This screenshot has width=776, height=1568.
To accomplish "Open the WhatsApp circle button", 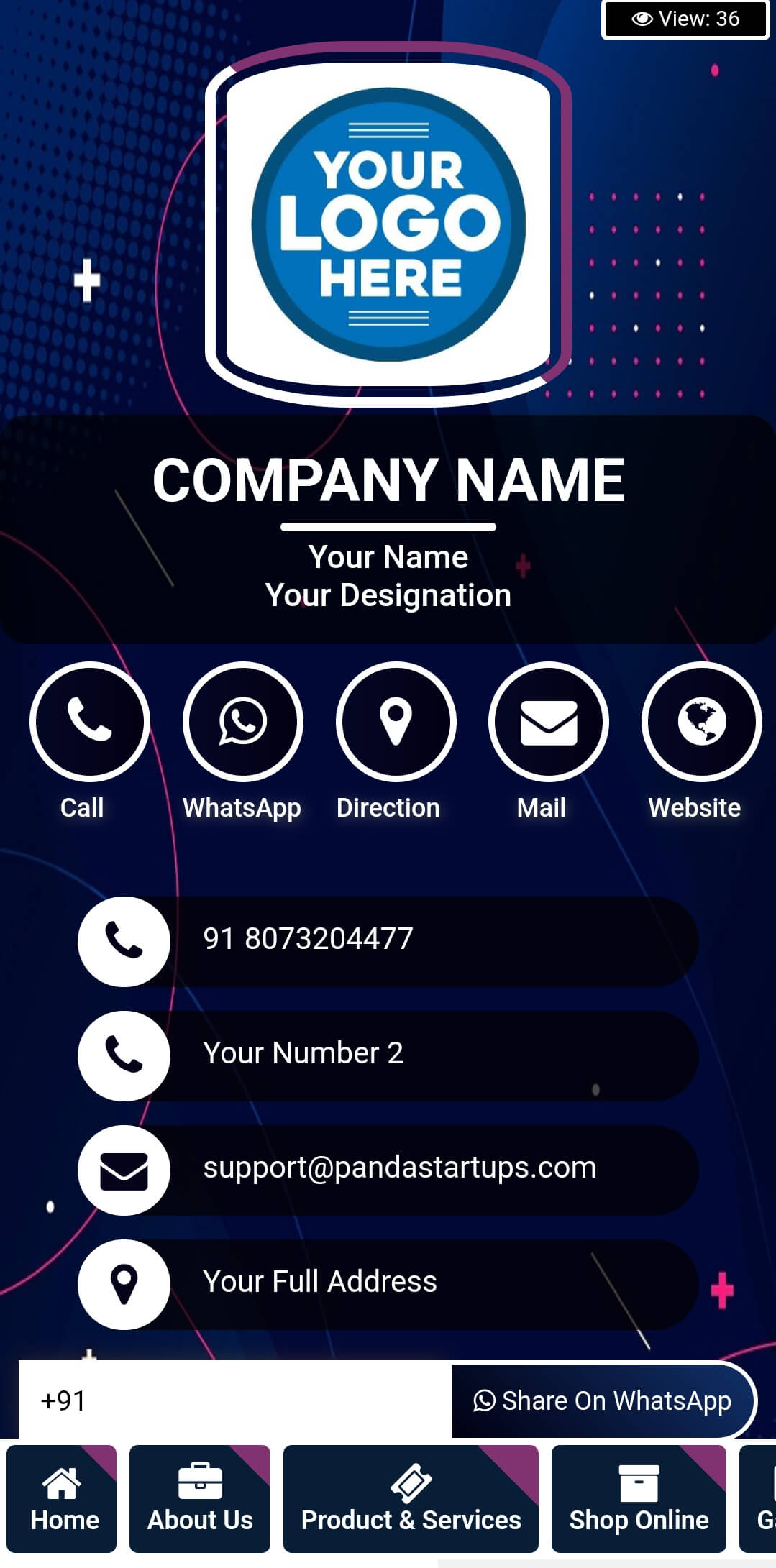I will point(243,721).
